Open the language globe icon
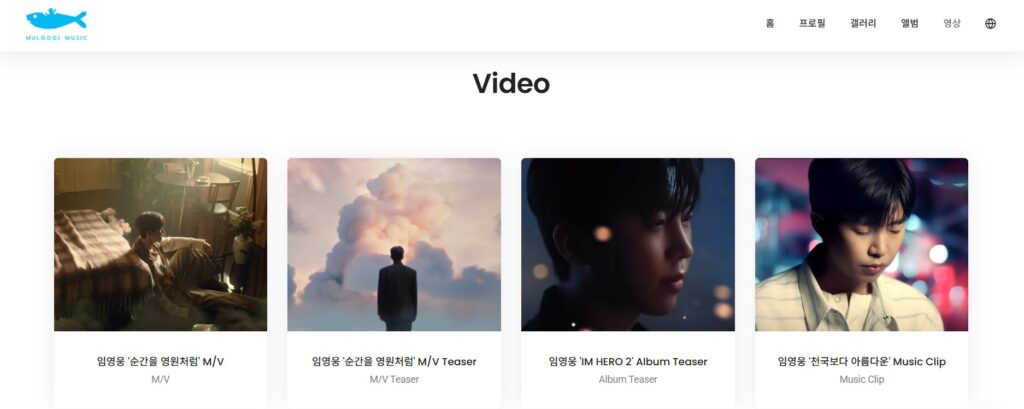Screen dimensions: 1024x409 [990, 23]
